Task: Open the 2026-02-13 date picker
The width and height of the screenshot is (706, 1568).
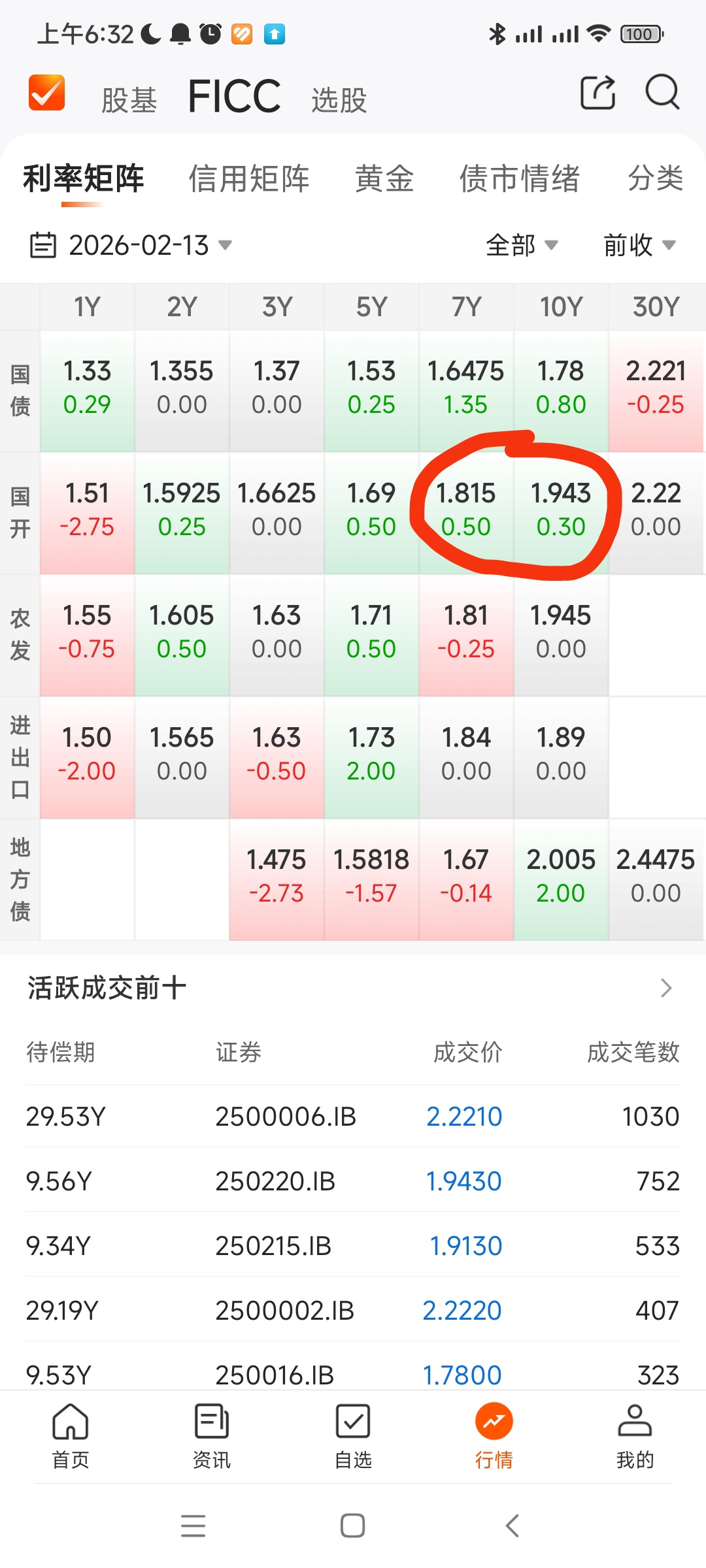Action: [131, 246]
